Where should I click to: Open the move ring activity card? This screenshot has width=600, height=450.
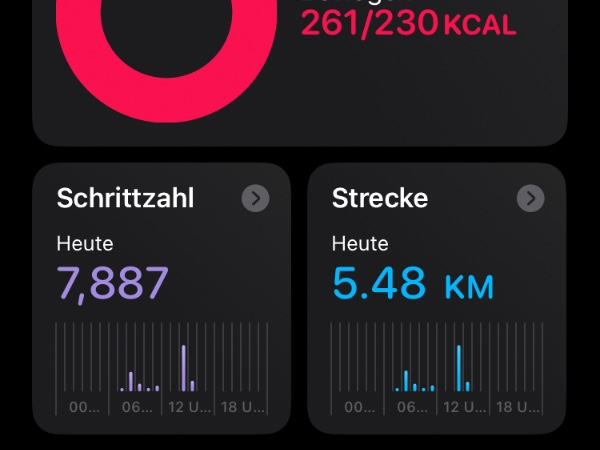coord(300,70)
